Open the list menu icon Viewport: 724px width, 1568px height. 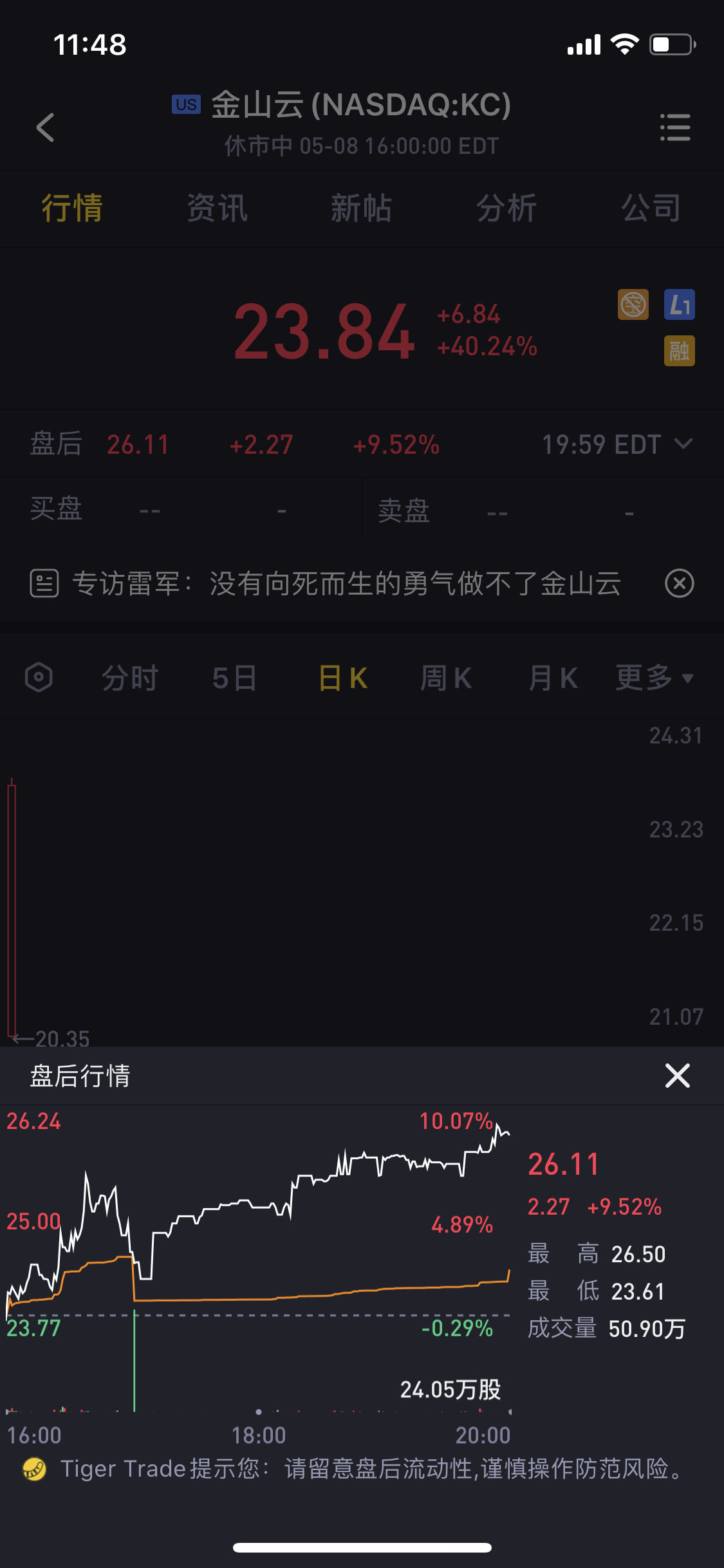tap(675, 127)
